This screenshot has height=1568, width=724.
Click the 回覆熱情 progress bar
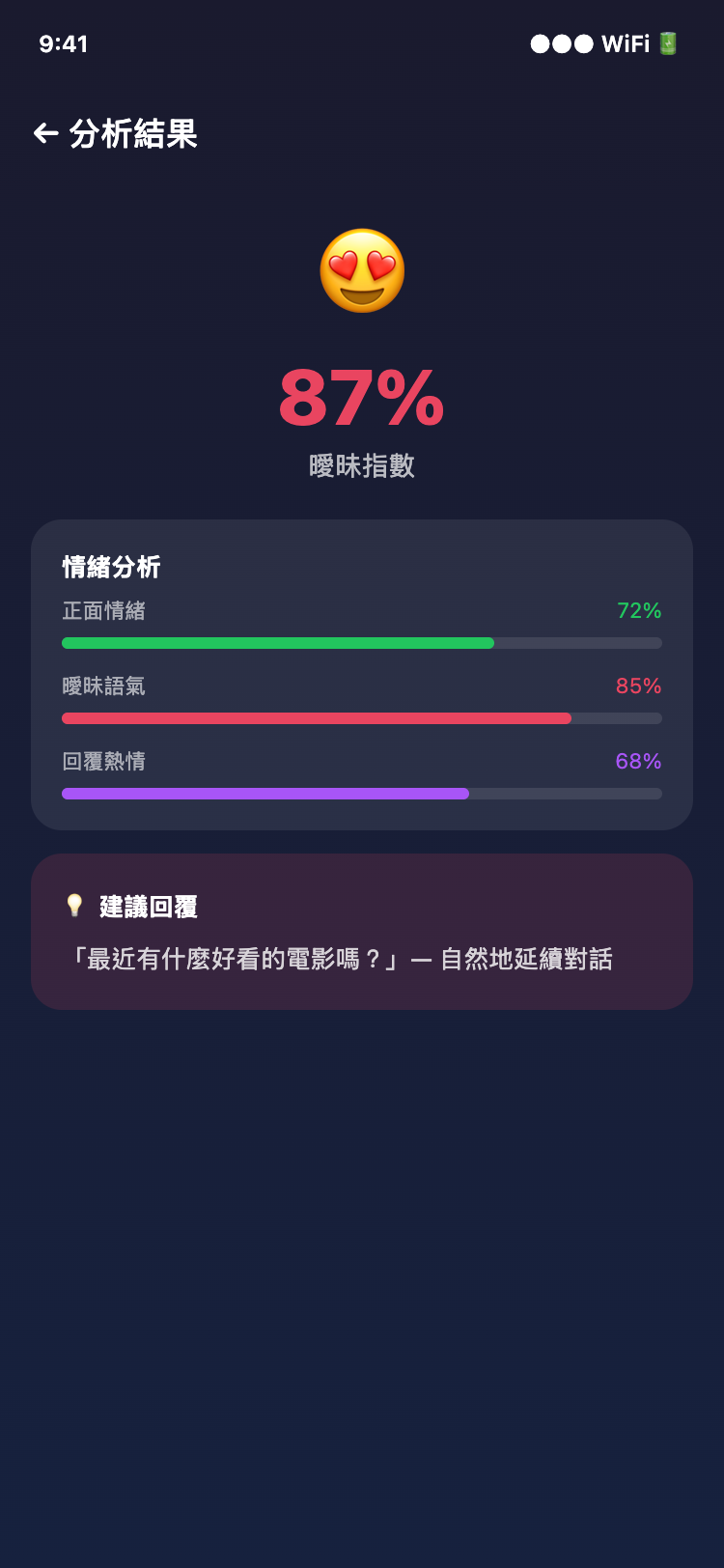coord(361,793)
